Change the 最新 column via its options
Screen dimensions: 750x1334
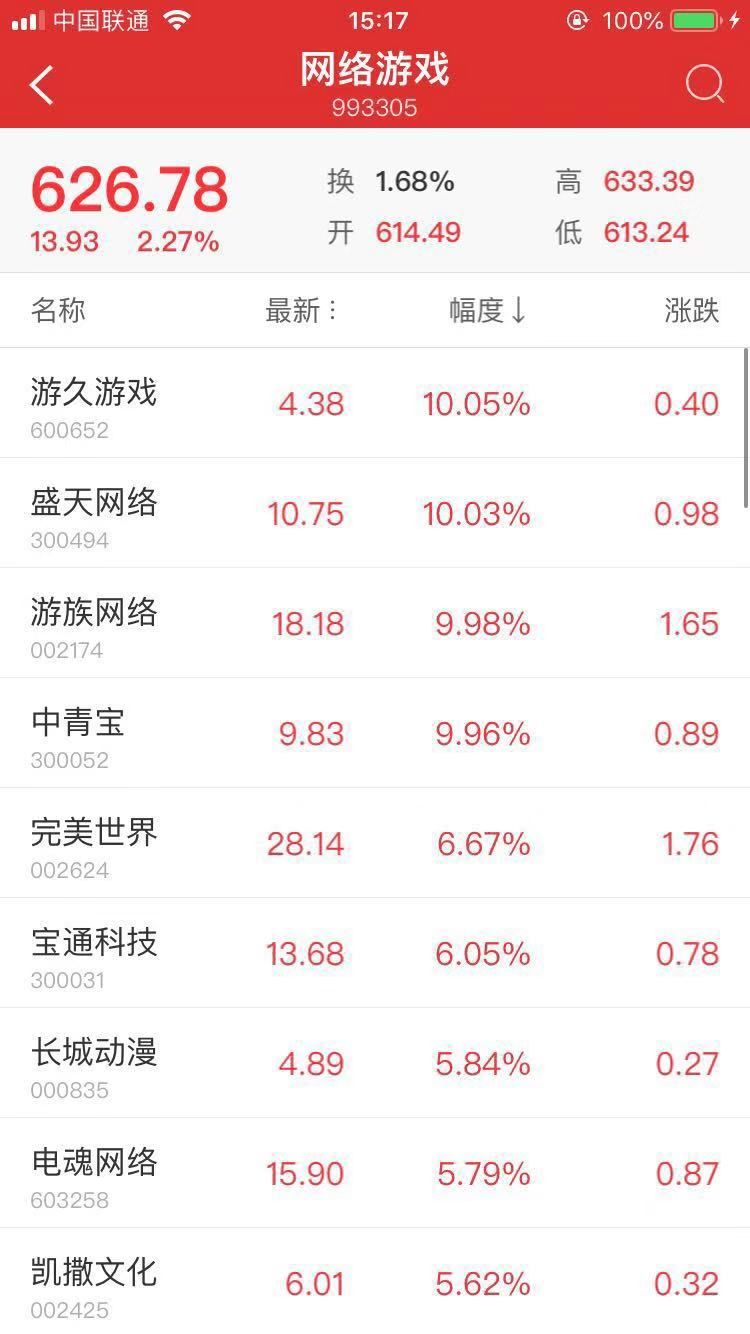click(x=302, y=310)
